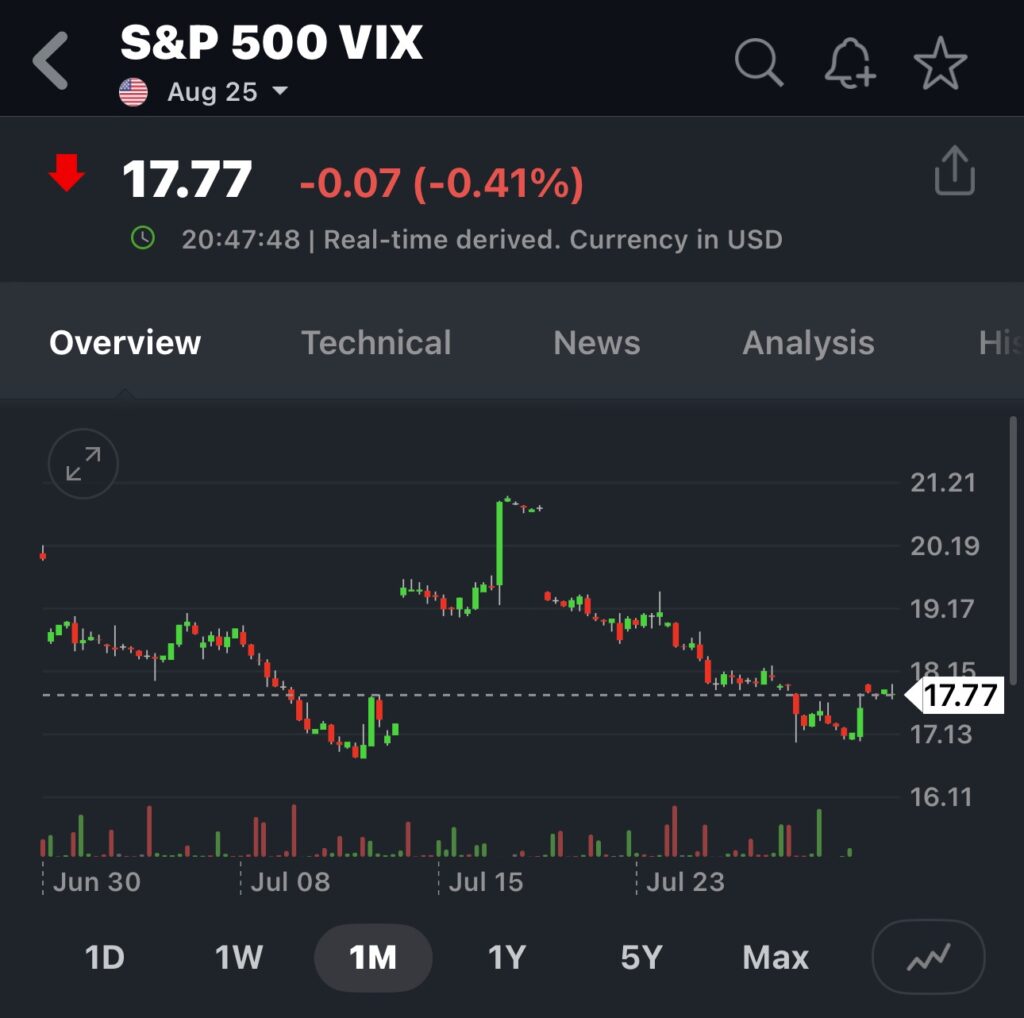Switch to the Analysis tab
The height and width of the screenshot is (1018, 1024).
tap(808, 343)
